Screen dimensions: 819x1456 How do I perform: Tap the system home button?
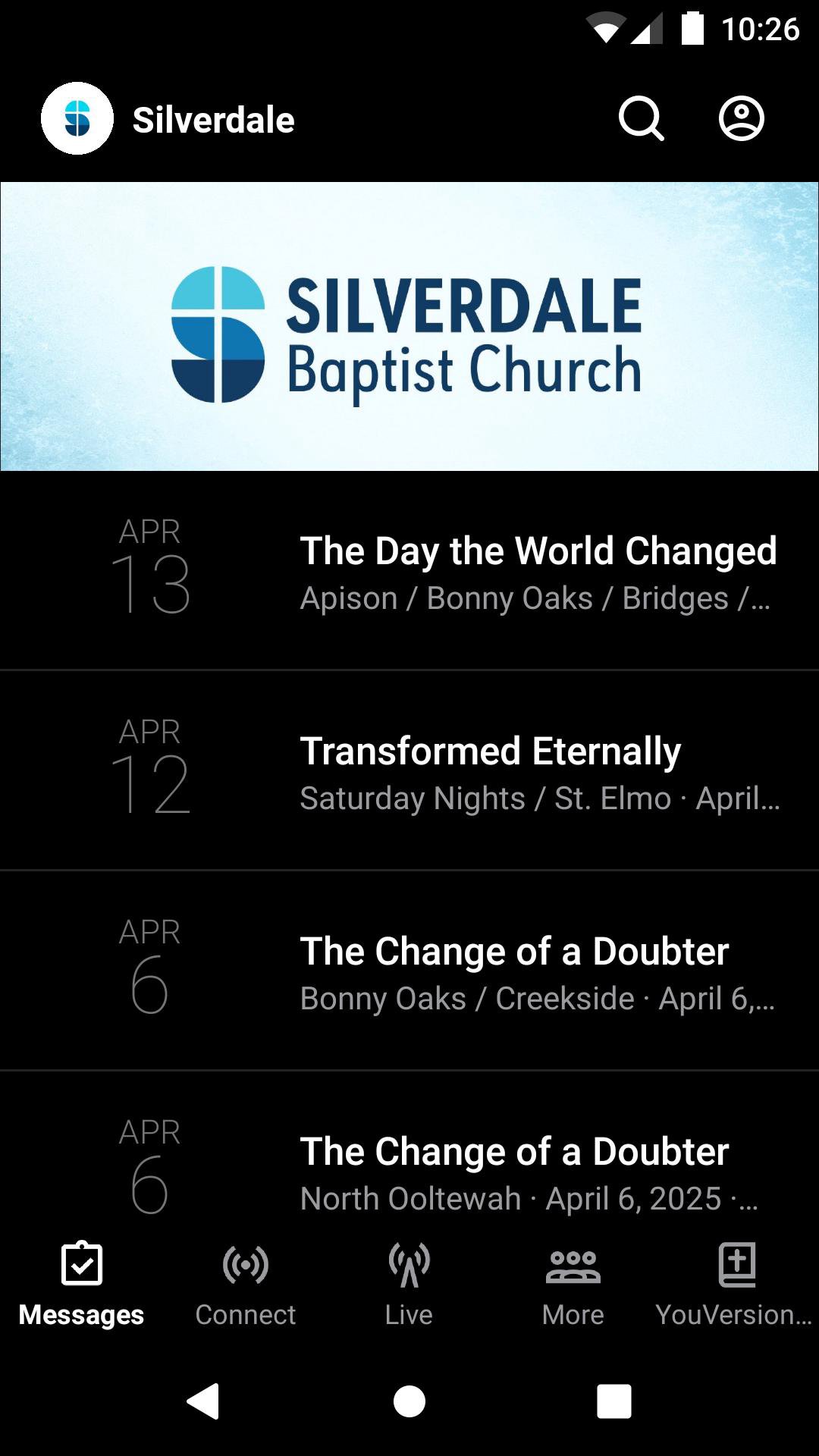pos(409,1401)
